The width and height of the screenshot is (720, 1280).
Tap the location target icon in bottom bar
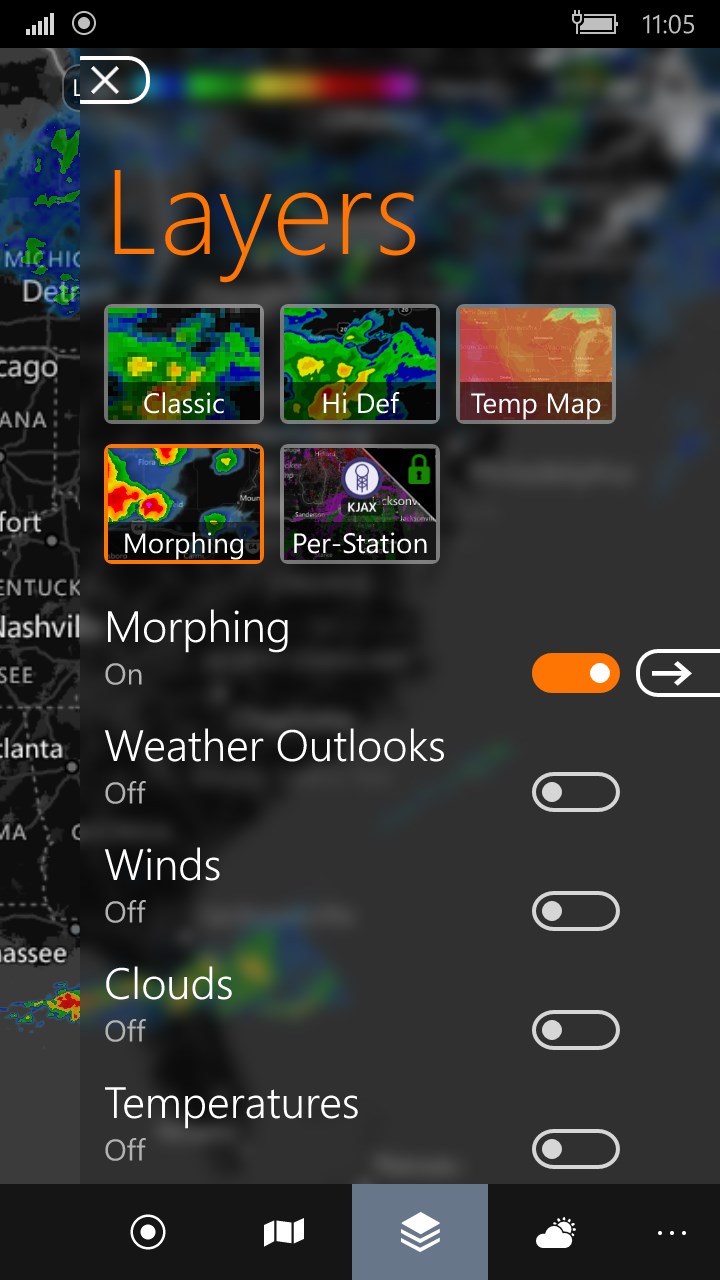[x=148, y=1233]
